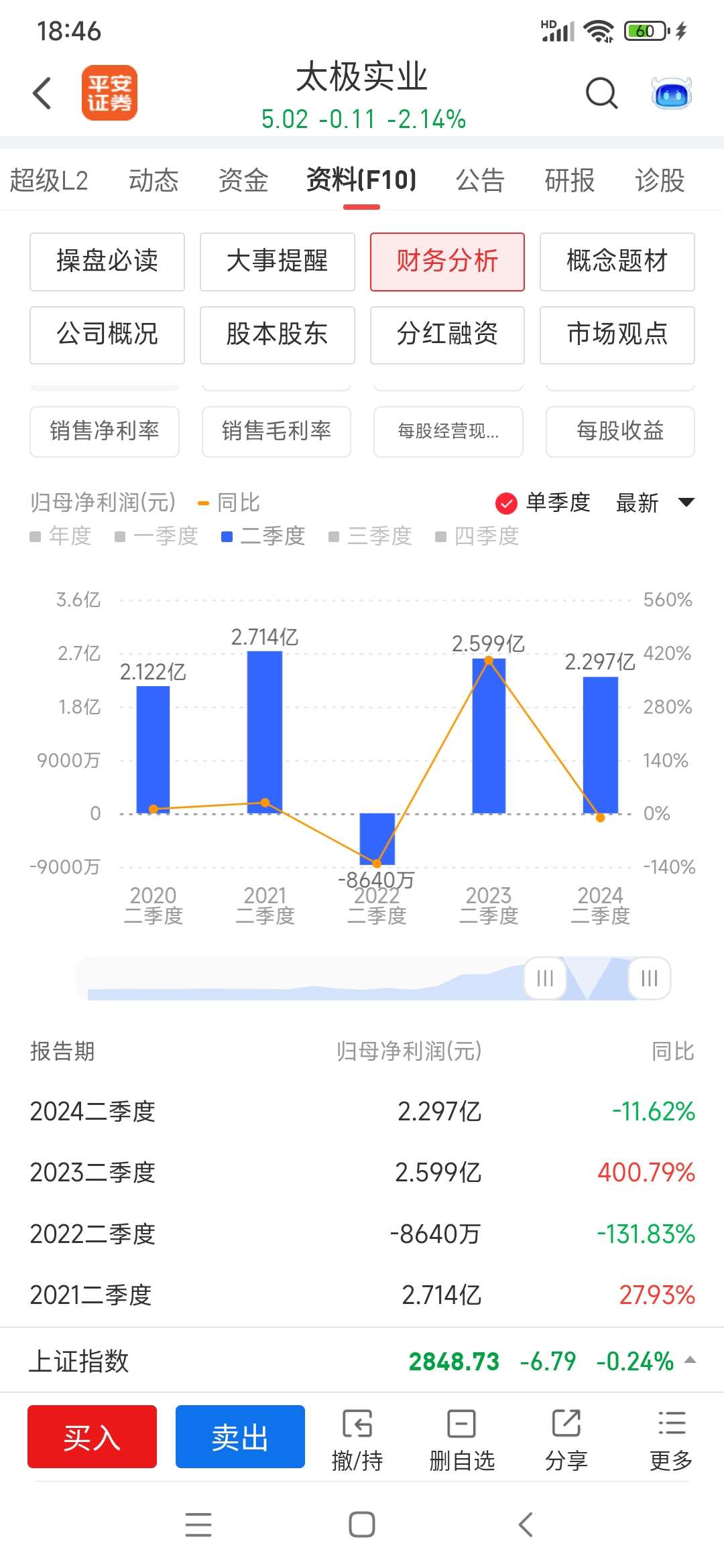The width and height of the screenshot is (724, 1568).
Task: Switch to the 研报 tab
Action: click(x=570, y=180)
